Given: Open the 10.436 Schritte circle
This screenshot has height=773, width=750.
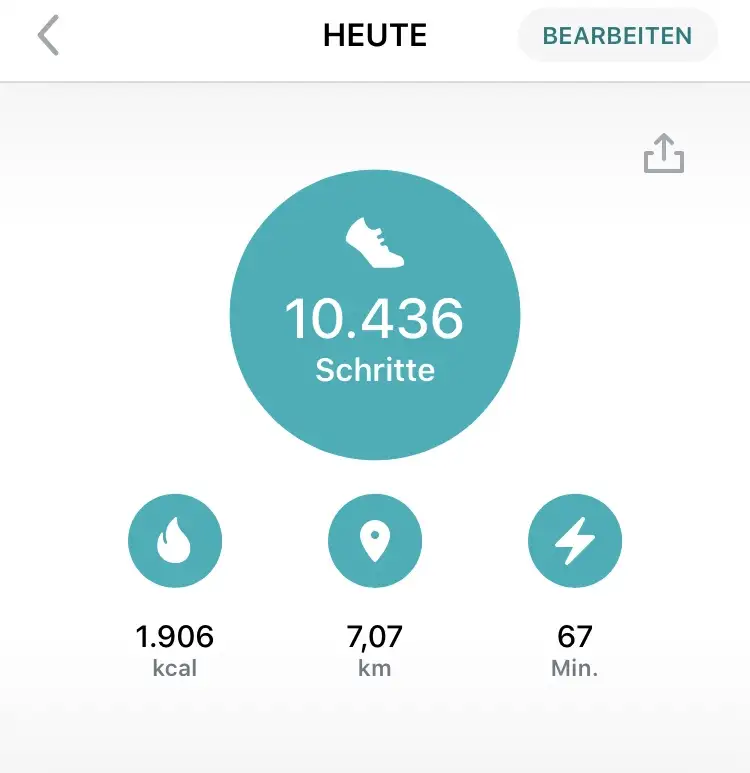Looking at the screenshot, I should (x=375, y=313).
